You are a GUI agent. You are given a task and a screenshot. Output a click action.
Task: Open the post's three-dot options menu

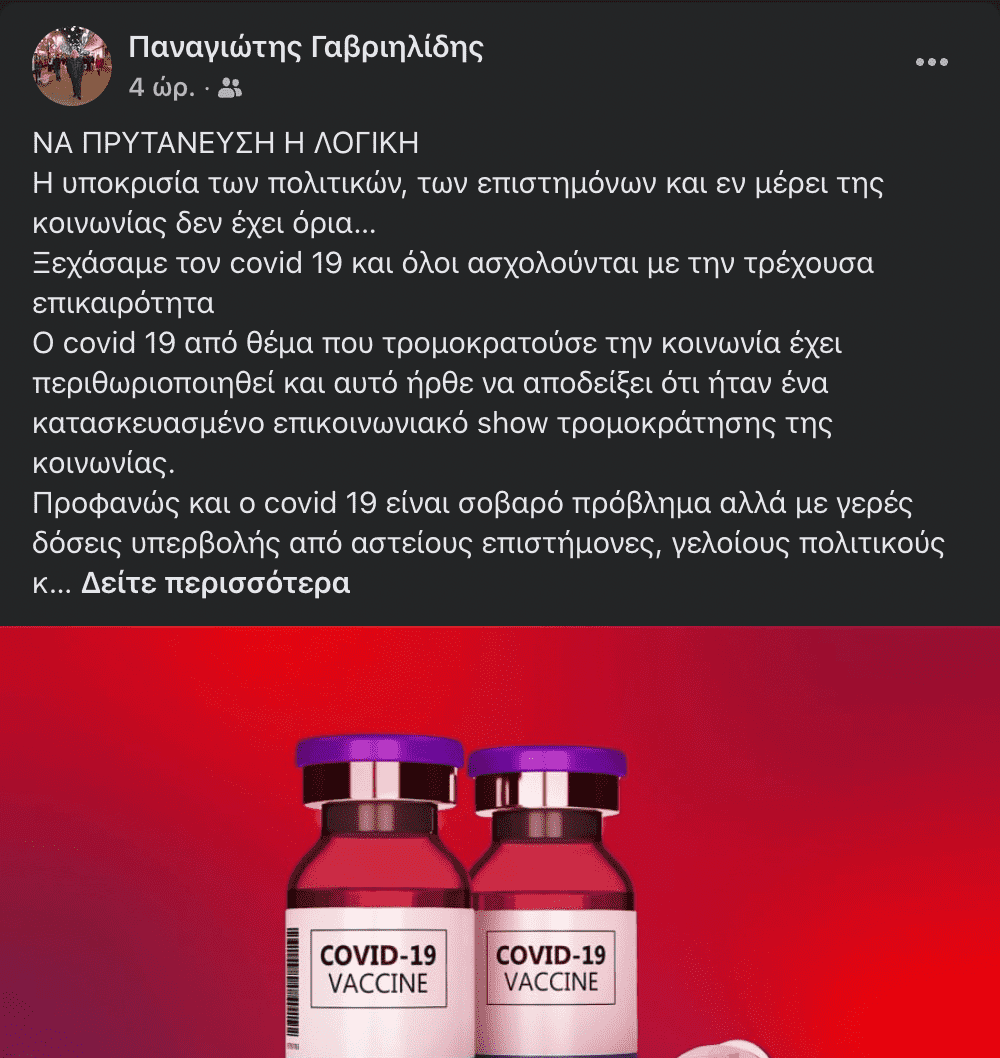[x=931, y=63]
